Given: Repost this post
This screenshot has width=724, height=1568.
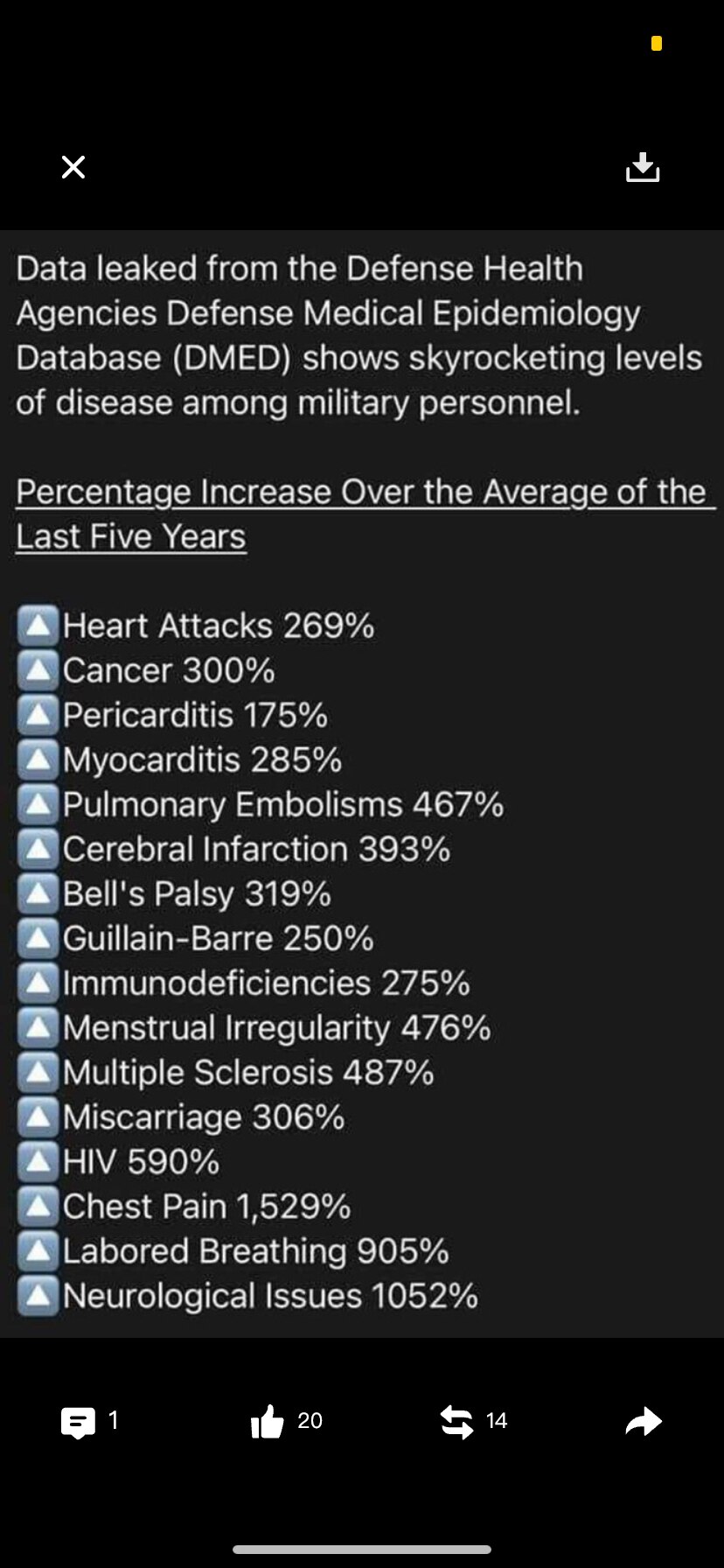Looking at the screenshot, I should pyautogui.click(x=457, y=1422).
